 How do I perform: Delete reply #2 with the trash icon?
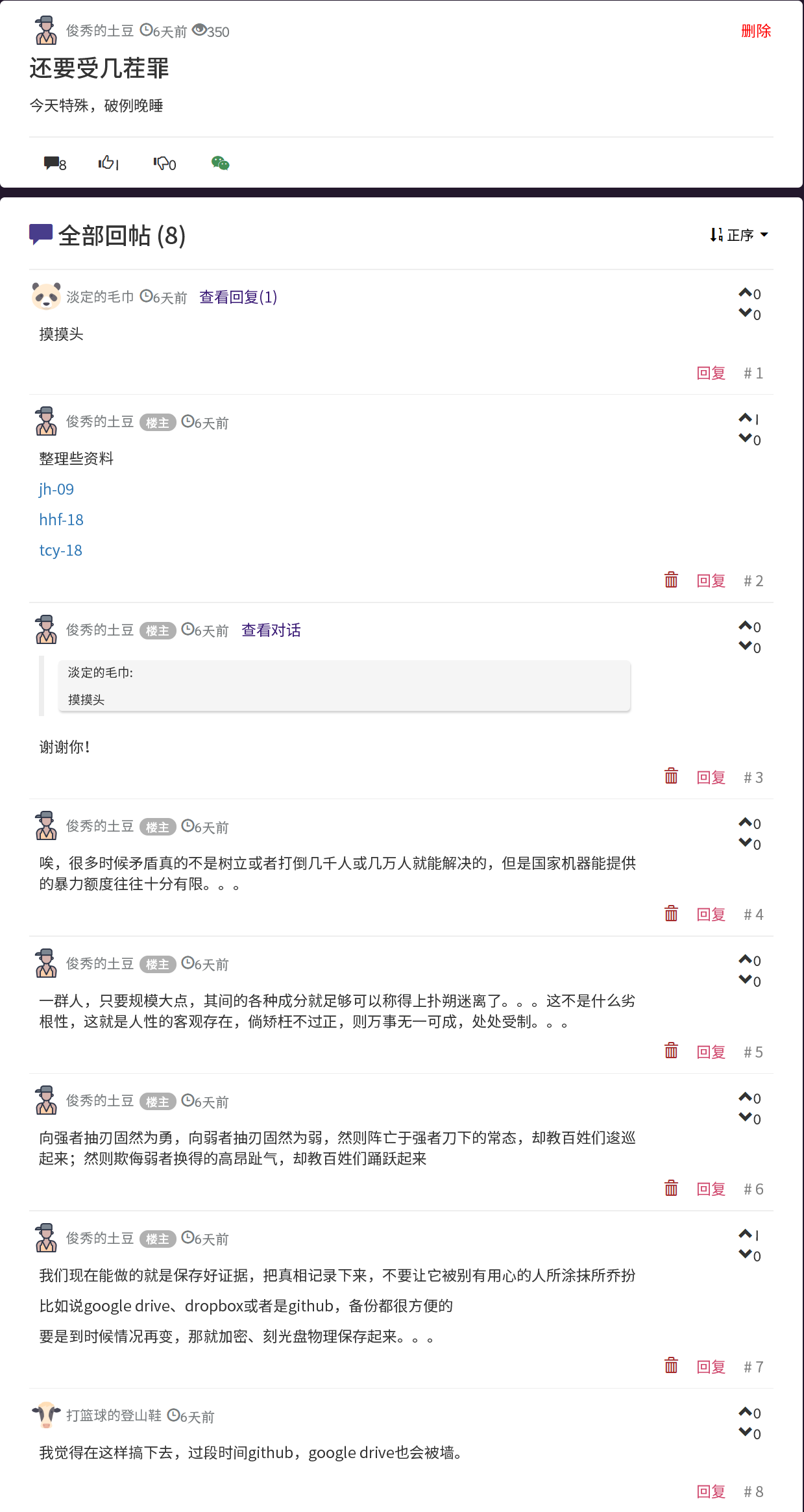(x=671, y=580)
